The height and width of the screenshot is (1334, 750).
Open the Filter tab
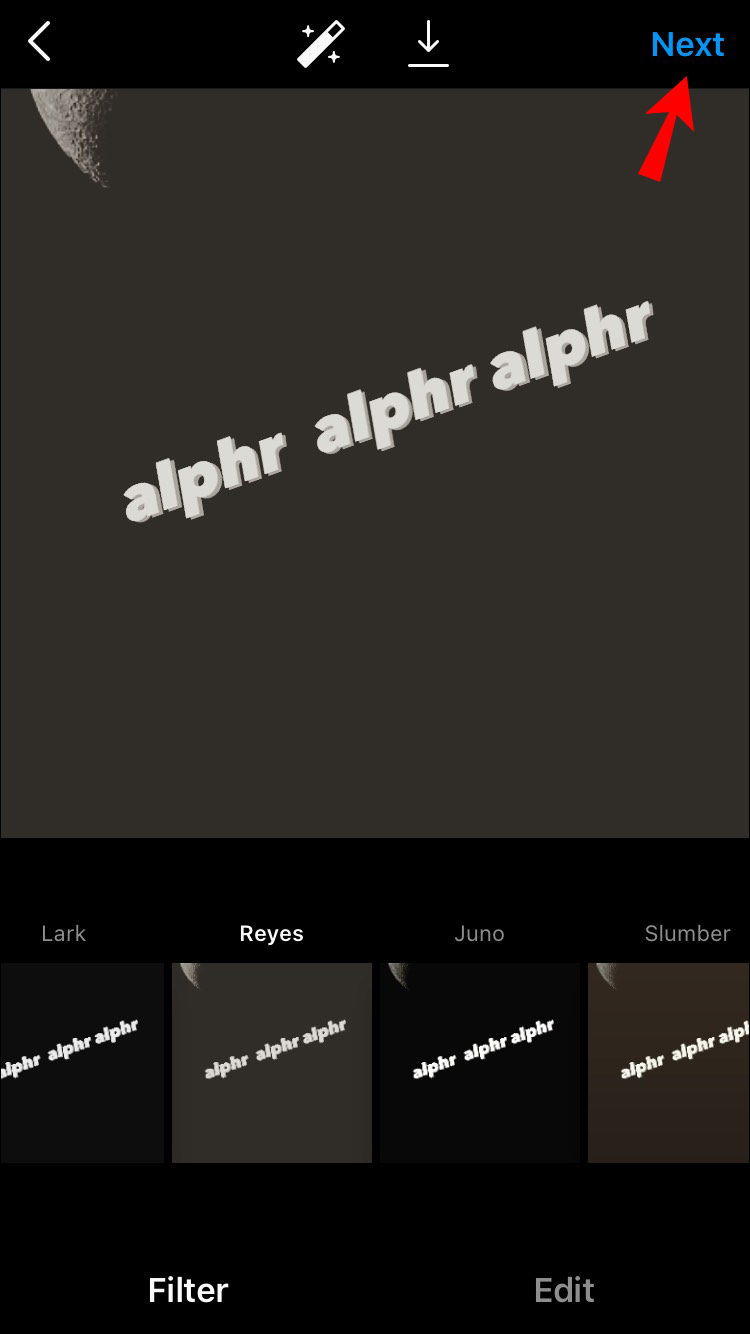[x=188, y=1289]
